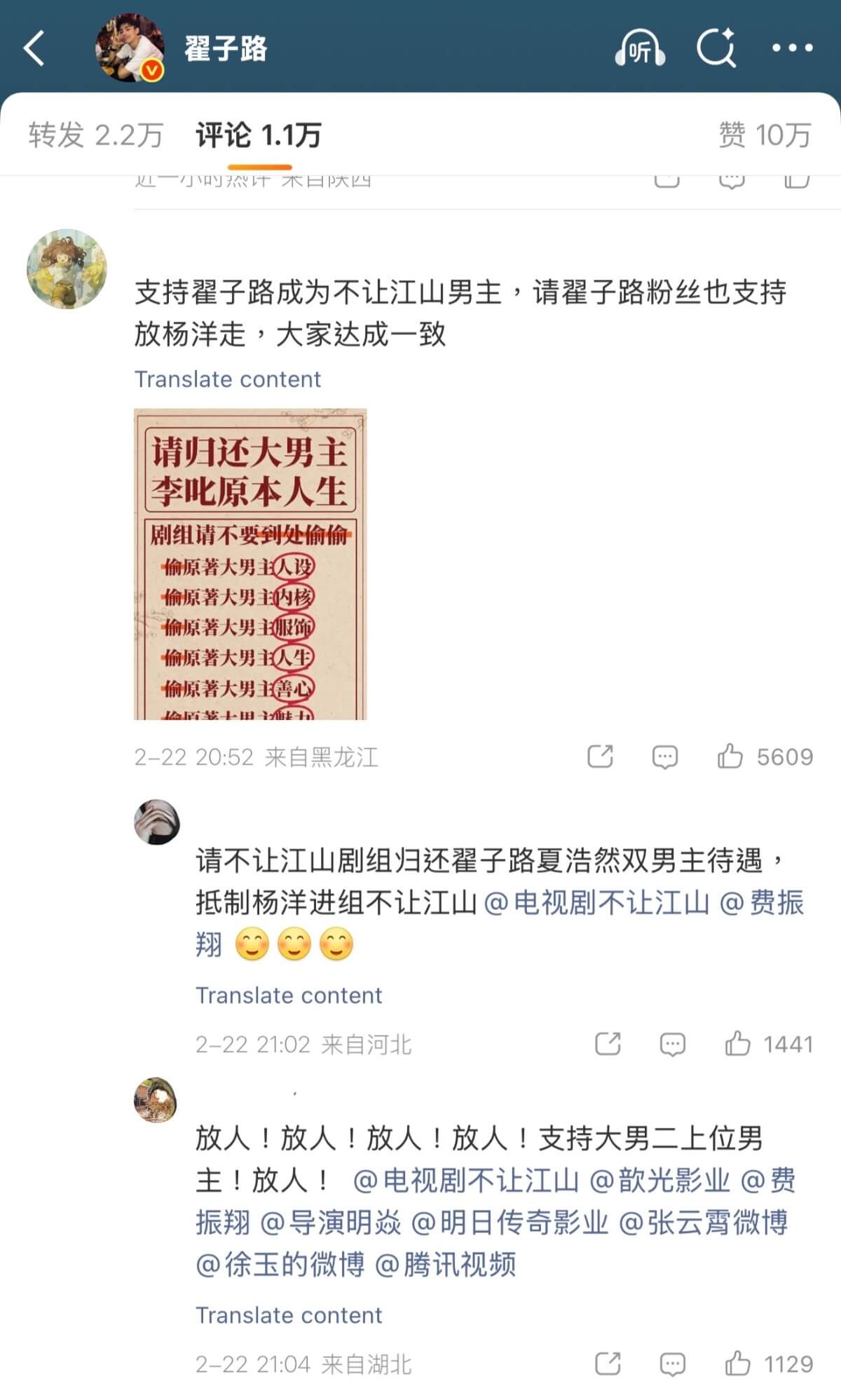Open the @腾讯视频 mention
The height and width of the screenshot is (1400, 841).
click(446, 1265)
